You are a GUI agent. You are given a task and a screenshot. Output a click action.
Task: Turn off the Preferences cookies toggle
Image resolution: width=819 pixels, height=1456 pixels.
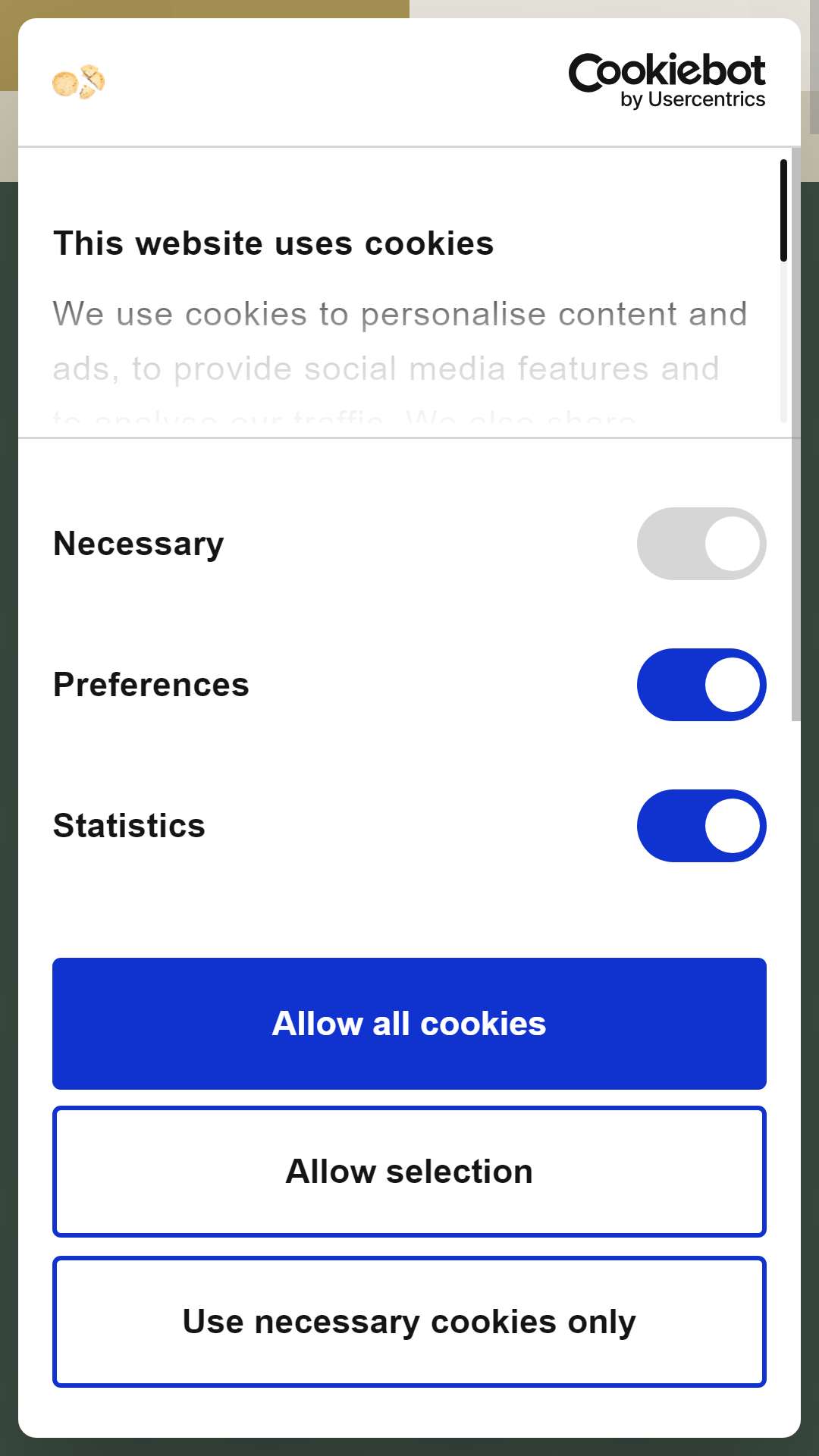[701, 685]
